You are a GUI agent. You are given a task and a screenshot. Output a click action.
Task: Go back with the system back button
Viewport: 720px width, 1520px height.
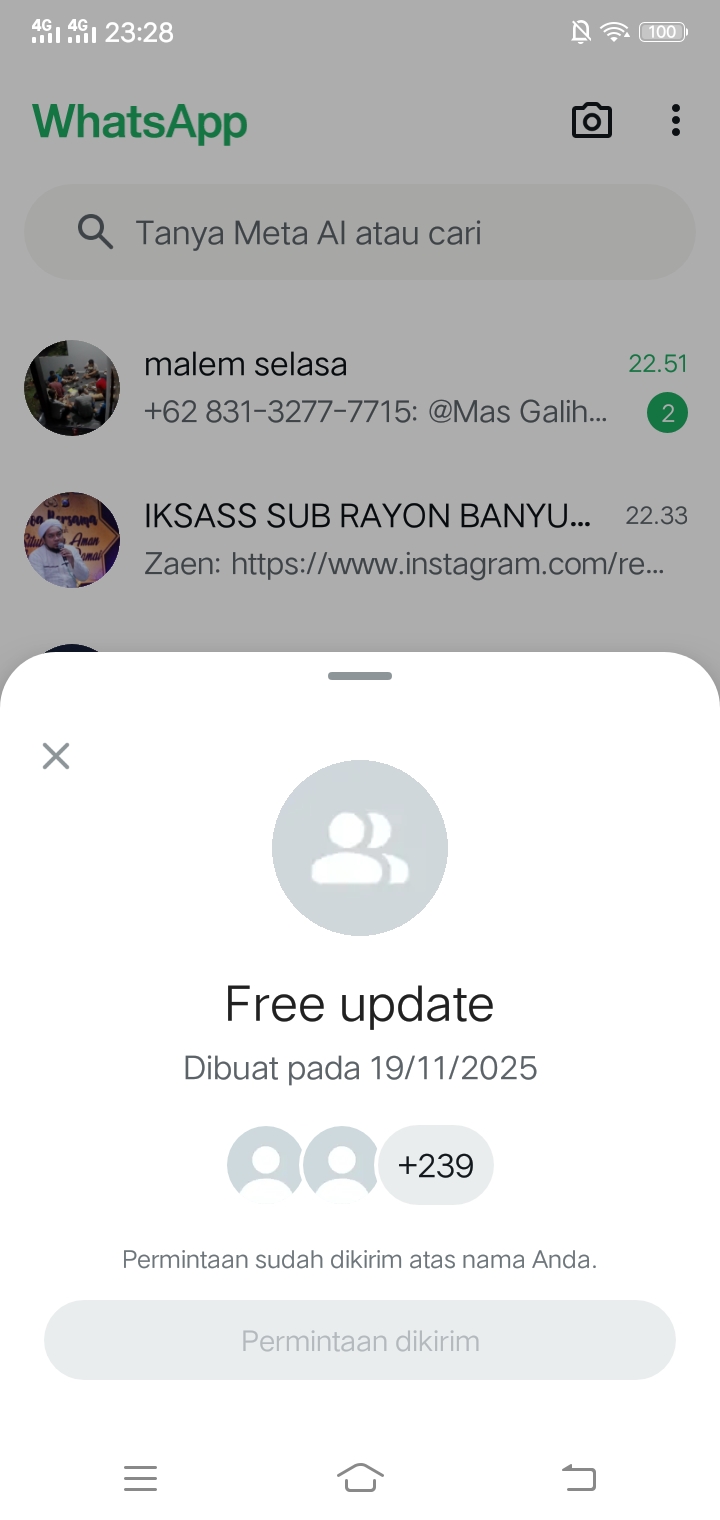(x=578, y=1477)
